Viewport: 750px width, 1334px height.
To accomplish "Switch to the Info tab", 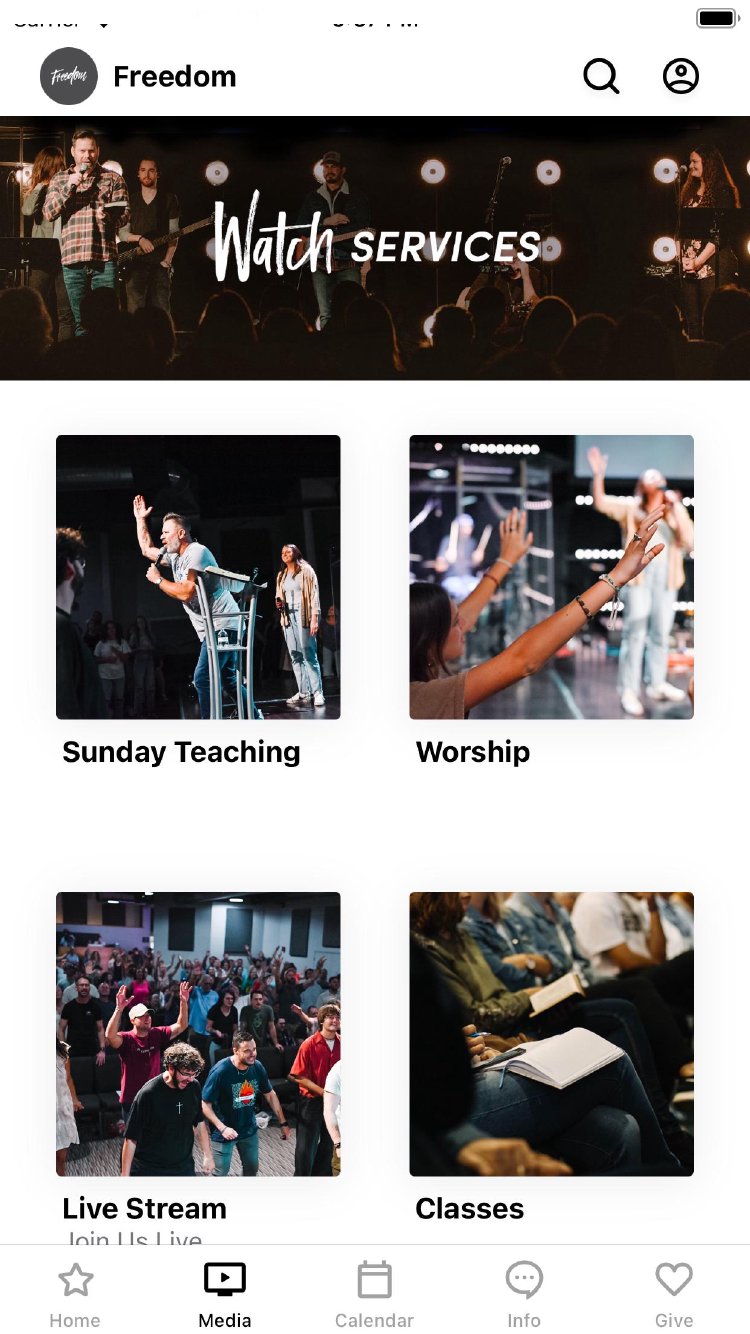I will (524, 1294).
